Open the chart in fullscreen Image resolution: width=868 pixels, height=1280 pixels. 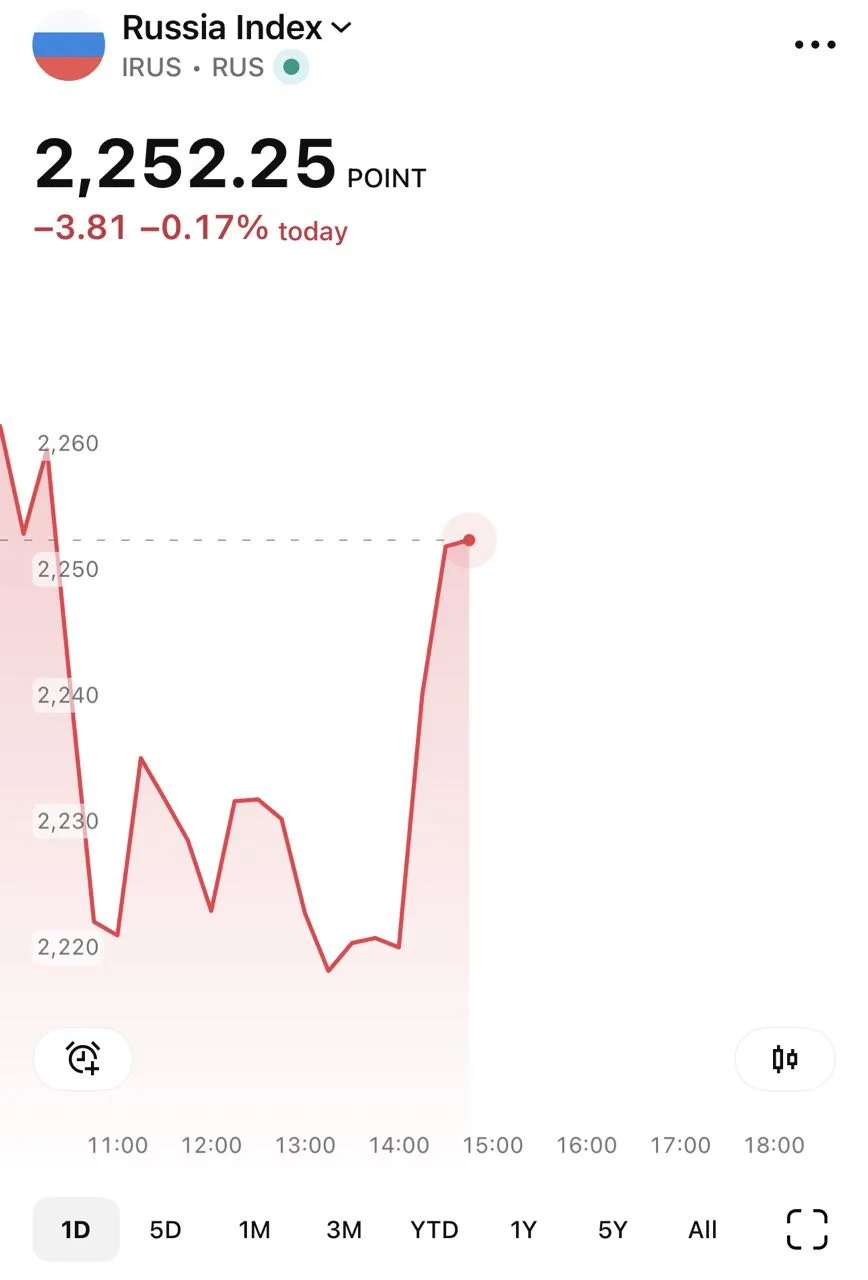click(807, 1229)
